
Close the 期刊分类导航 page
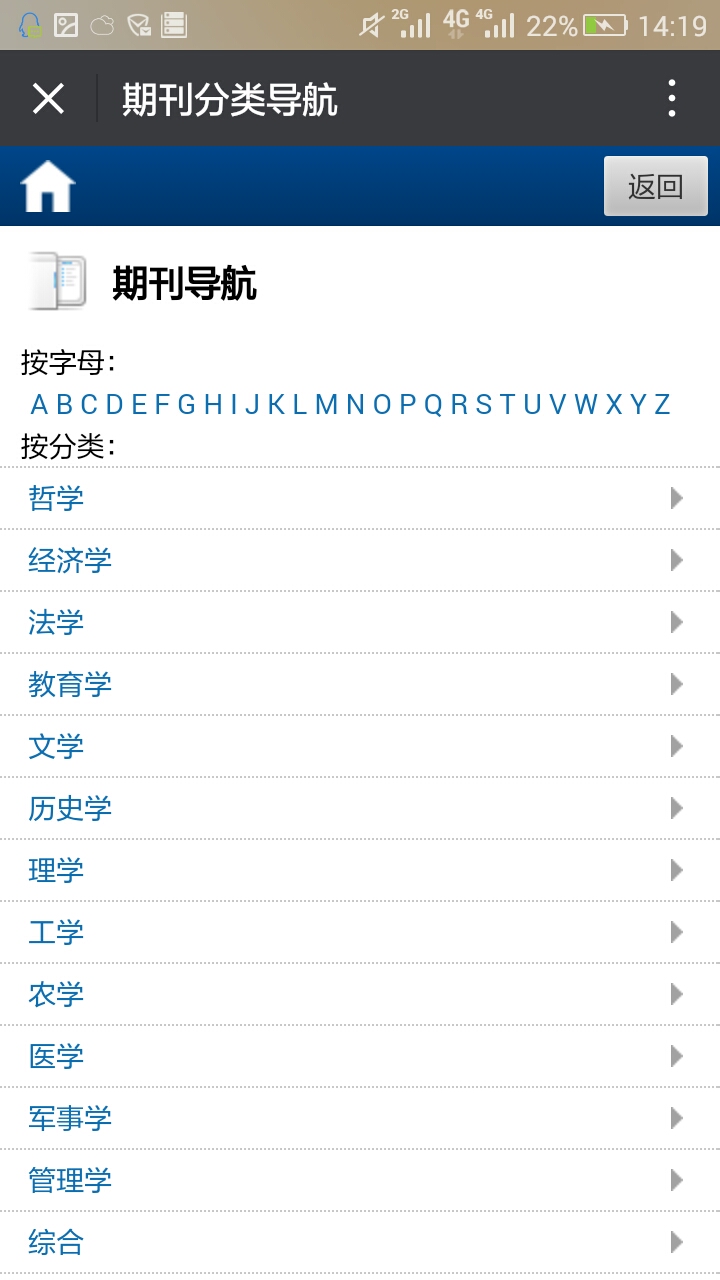[48, 99]
